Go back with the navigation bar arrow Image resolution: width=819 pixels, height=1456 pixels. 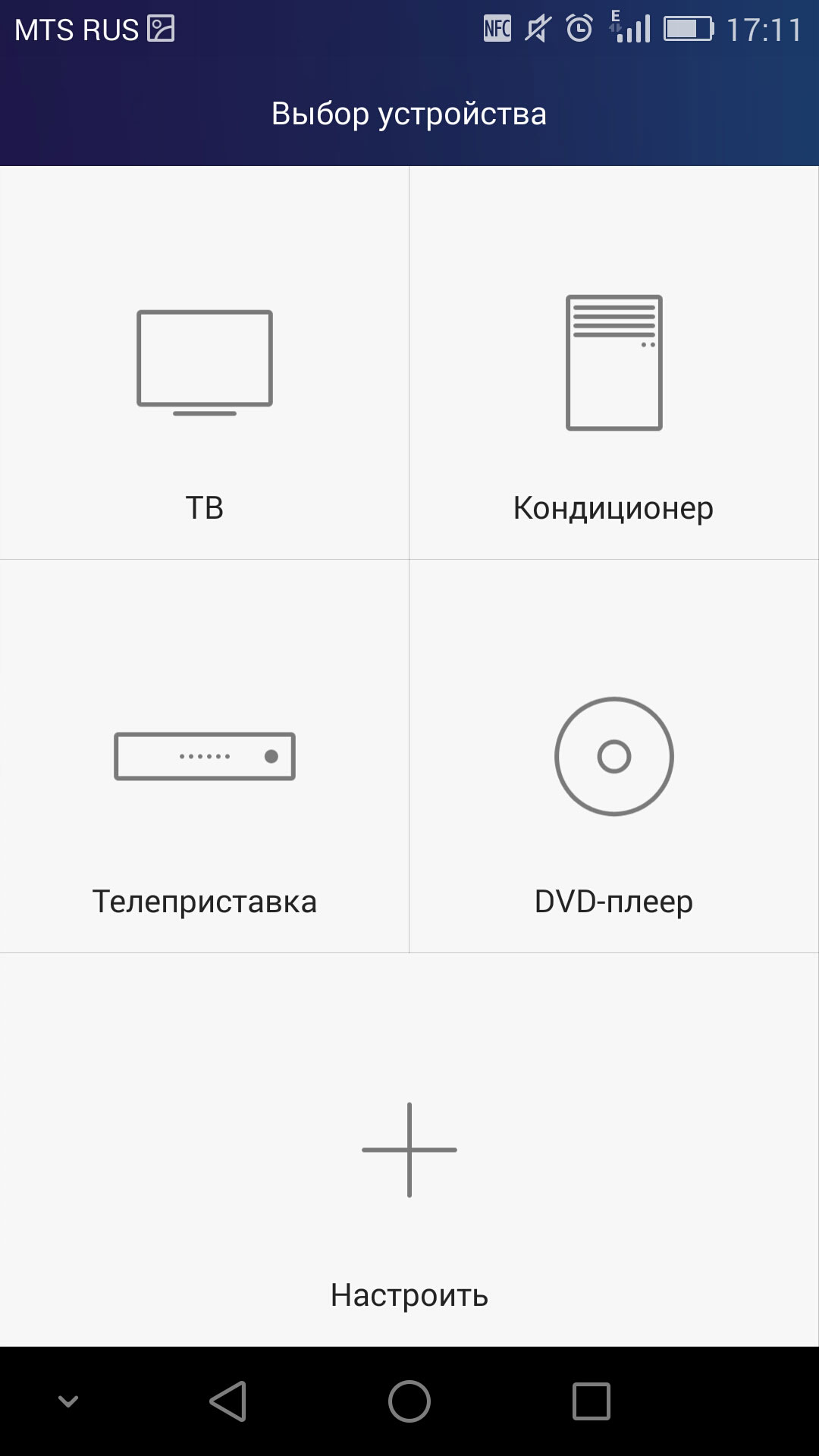228,1401
